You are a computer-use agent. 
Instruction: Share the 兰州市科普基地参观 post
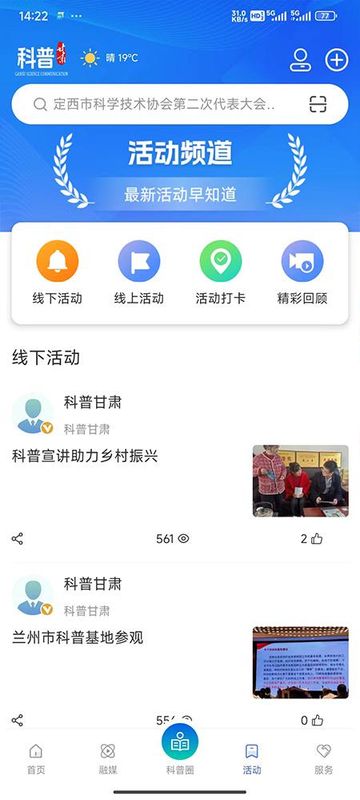(x=17, y=720)
